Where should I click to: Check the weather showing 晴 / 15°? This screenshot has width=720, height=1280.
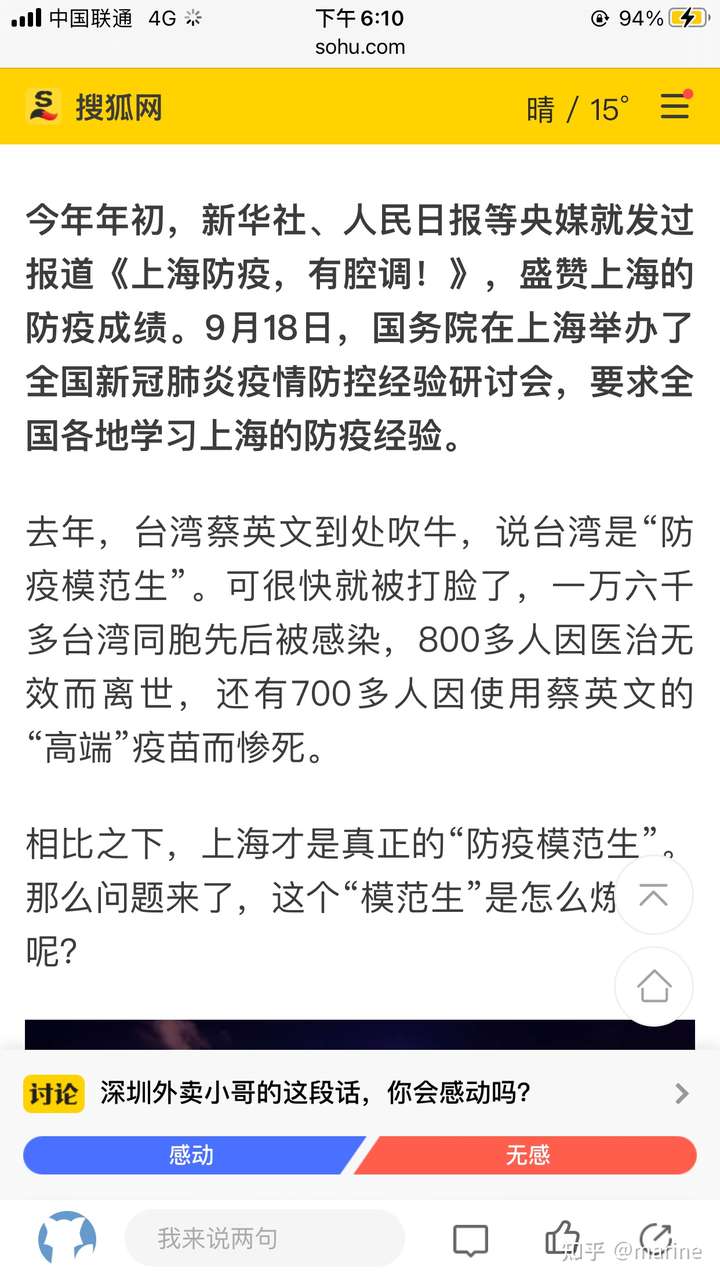(x=578, y=108)
